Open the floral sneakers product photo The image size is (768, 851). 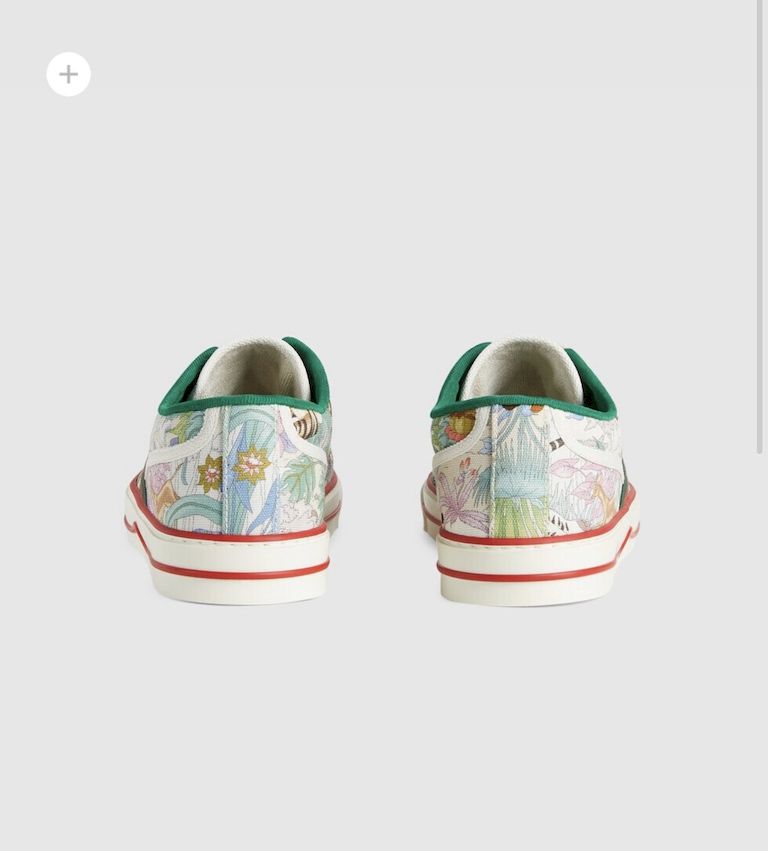tap(384, 470)
